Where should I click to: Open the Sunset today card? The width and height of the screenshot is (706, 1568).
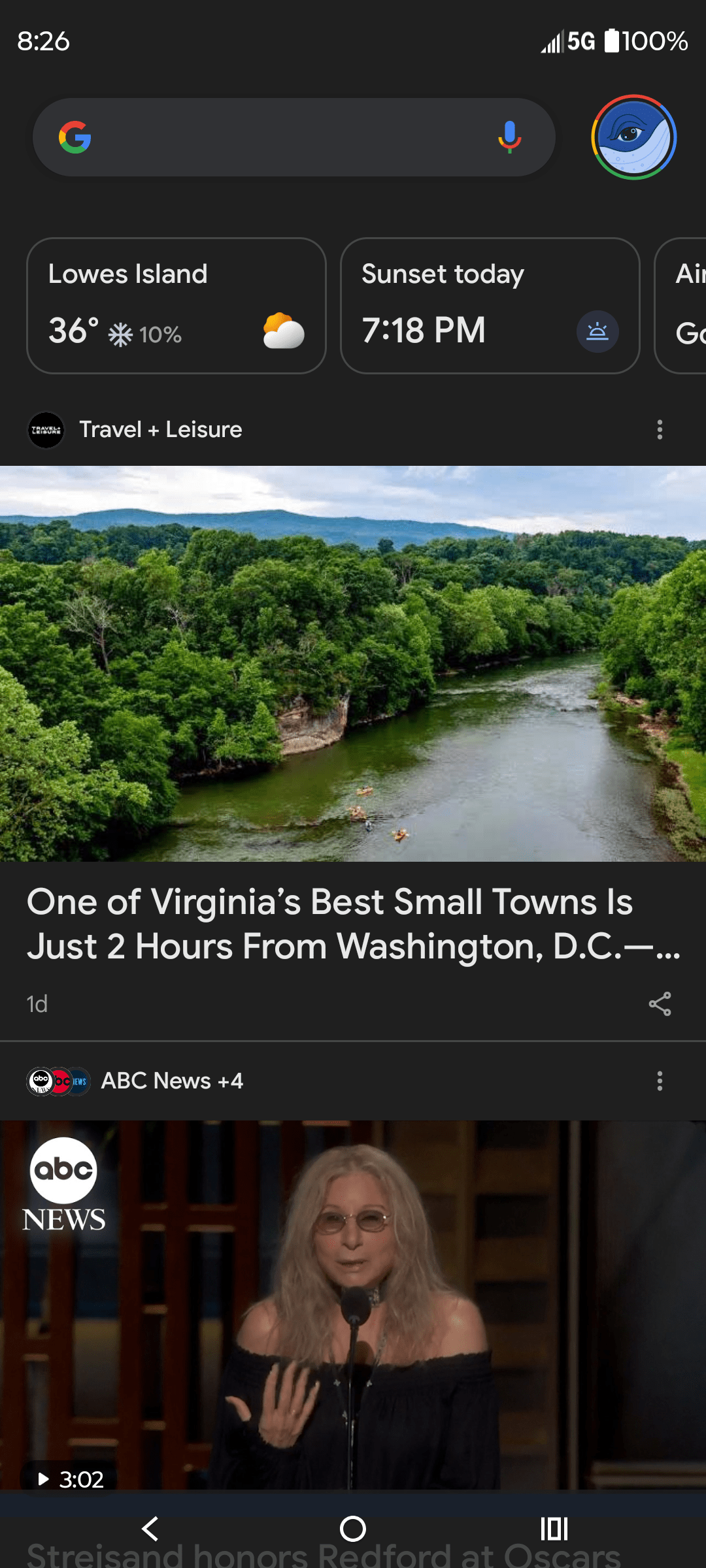490,306
